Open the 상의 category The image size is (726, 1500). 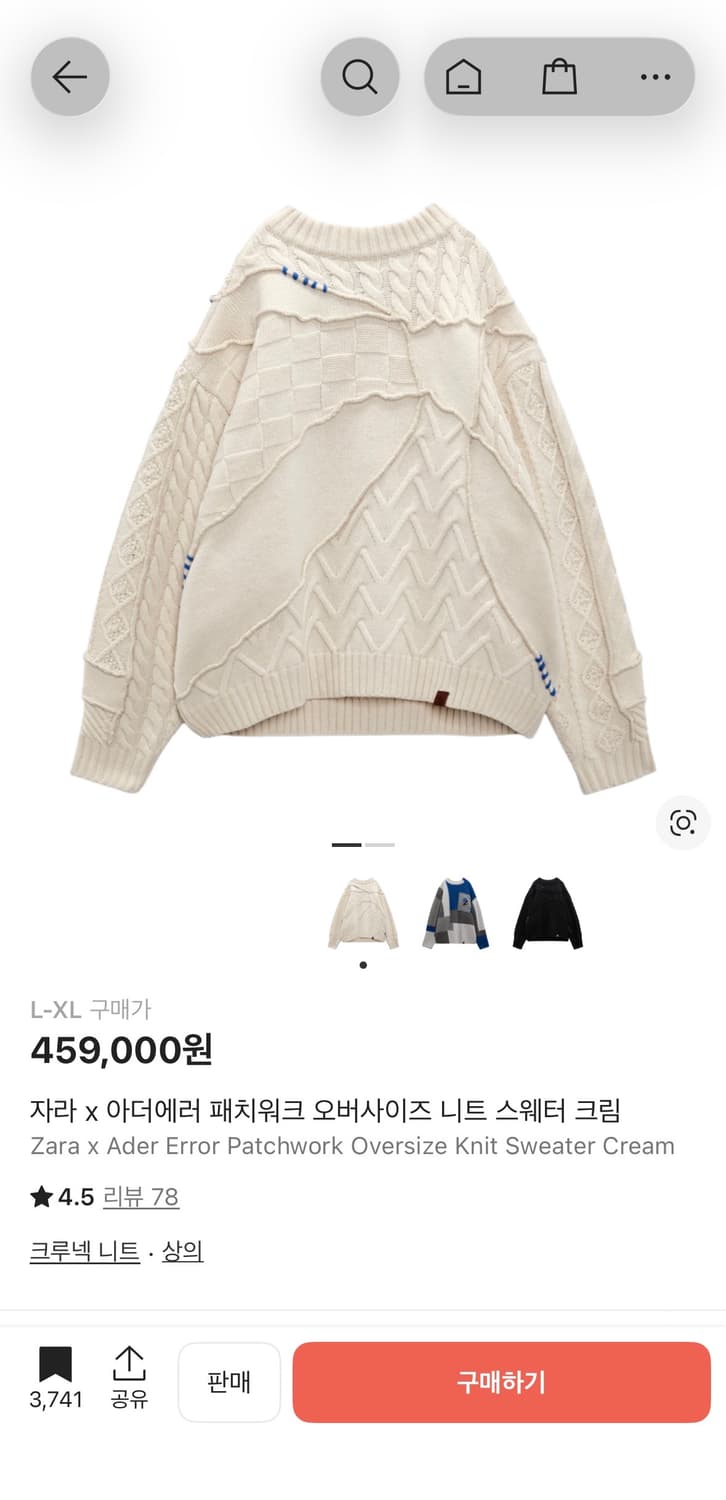pos(185,1251)
